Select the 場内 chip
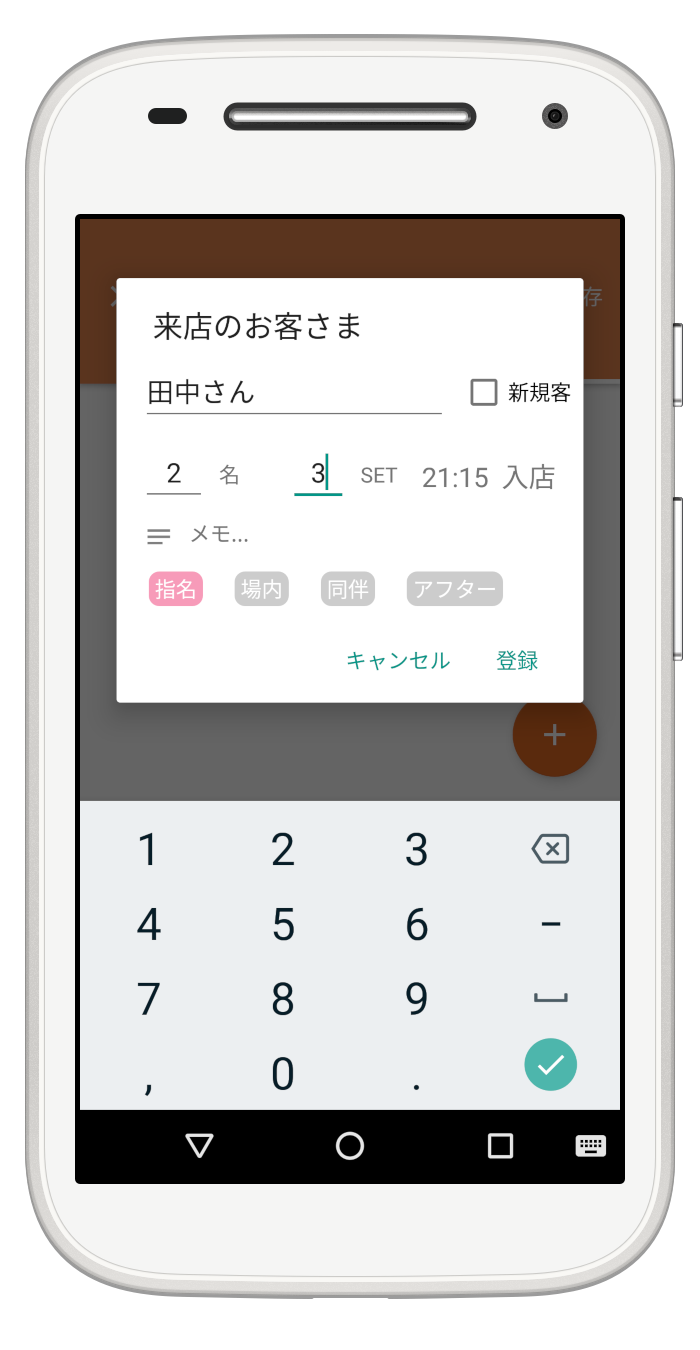The image size is (700, 1350). pyautogui.click(x=262, y=589)
